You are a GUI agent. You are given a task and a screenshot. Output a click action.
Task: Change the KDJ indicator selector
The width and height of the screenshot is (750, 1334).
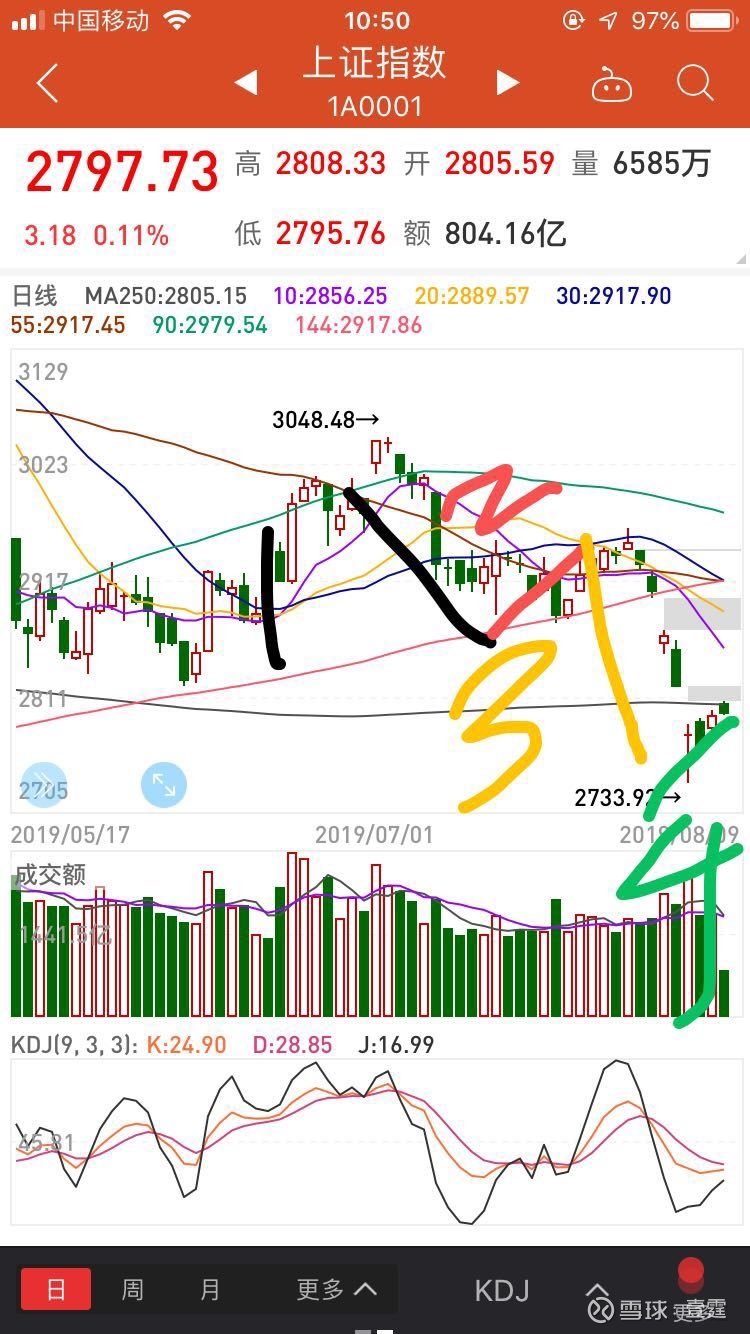pos(501,1290)
